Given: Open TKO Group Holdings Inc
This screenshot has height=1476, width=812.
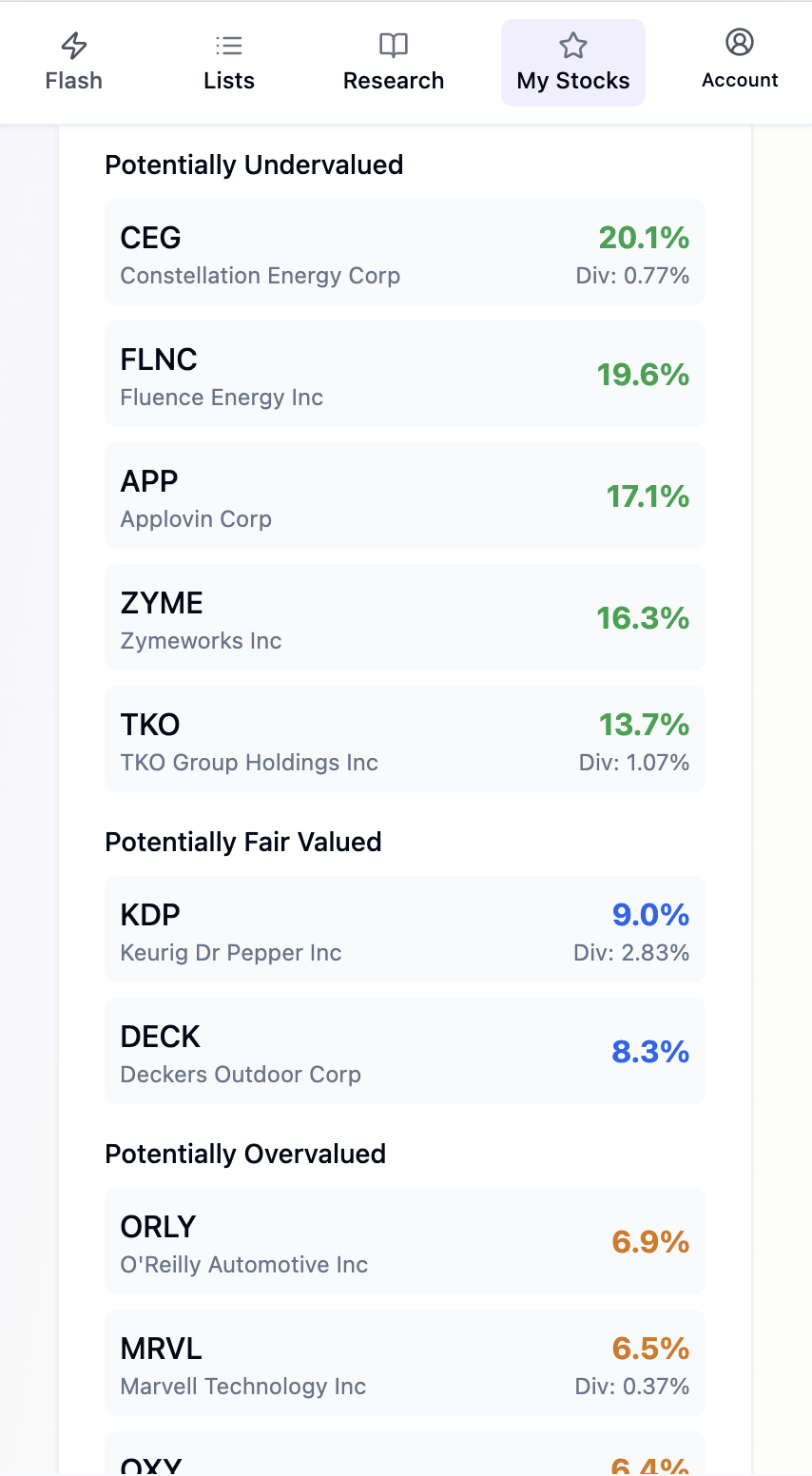Looking at the screenshot, I should coord(405,740).
